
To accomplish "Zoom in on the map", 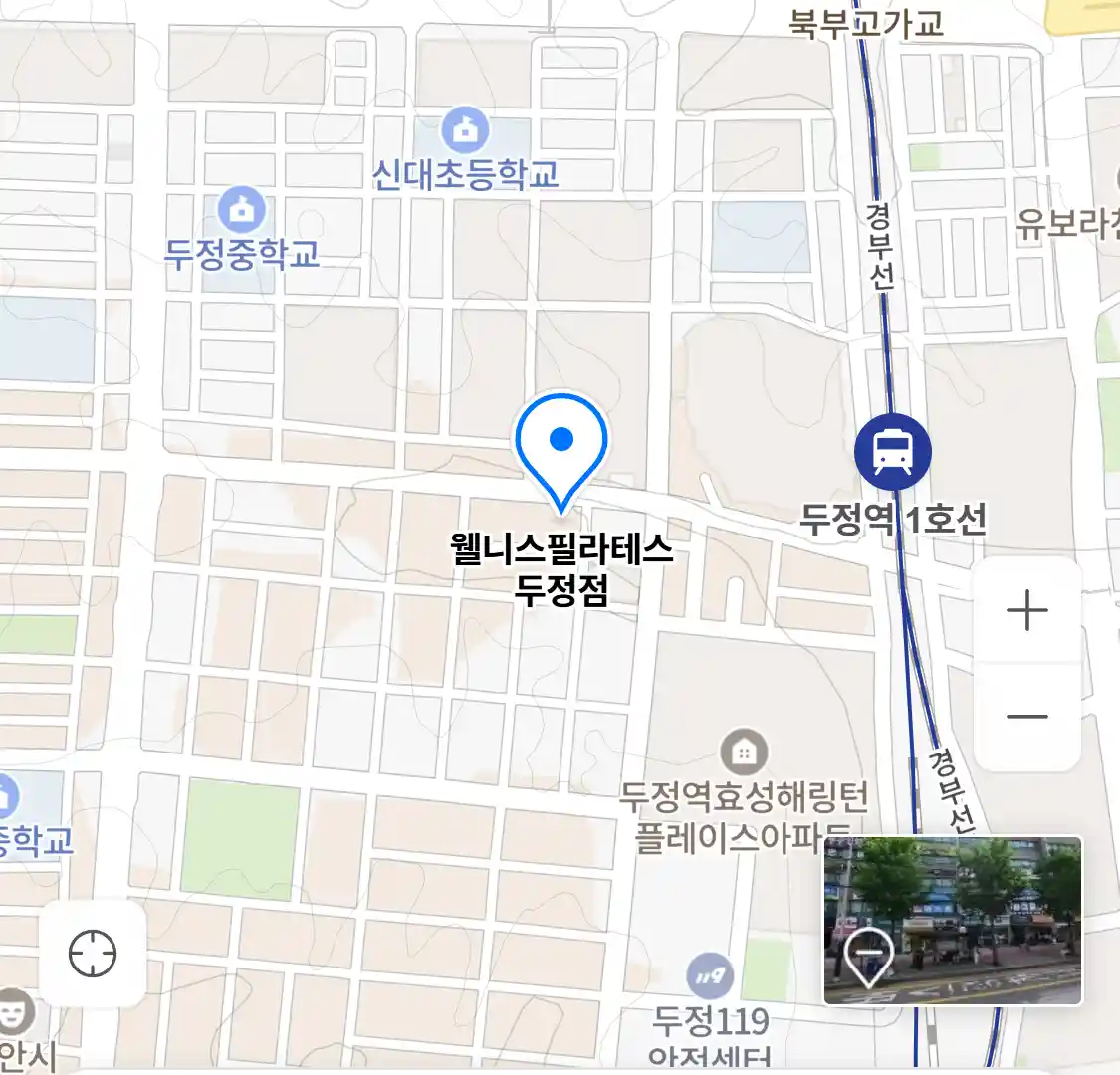I will [x=1027, y=611].
